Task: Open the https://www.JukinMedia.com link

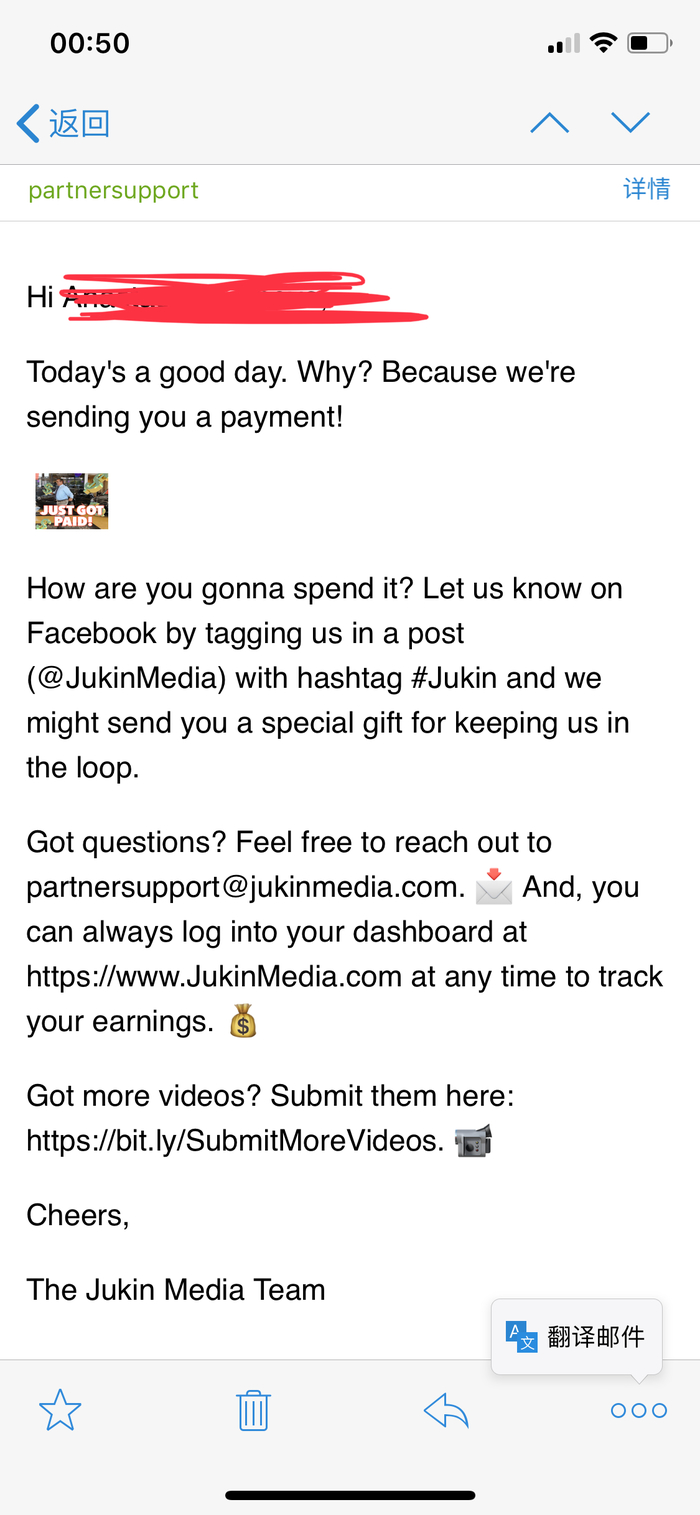Action: (x=214, y=976)
